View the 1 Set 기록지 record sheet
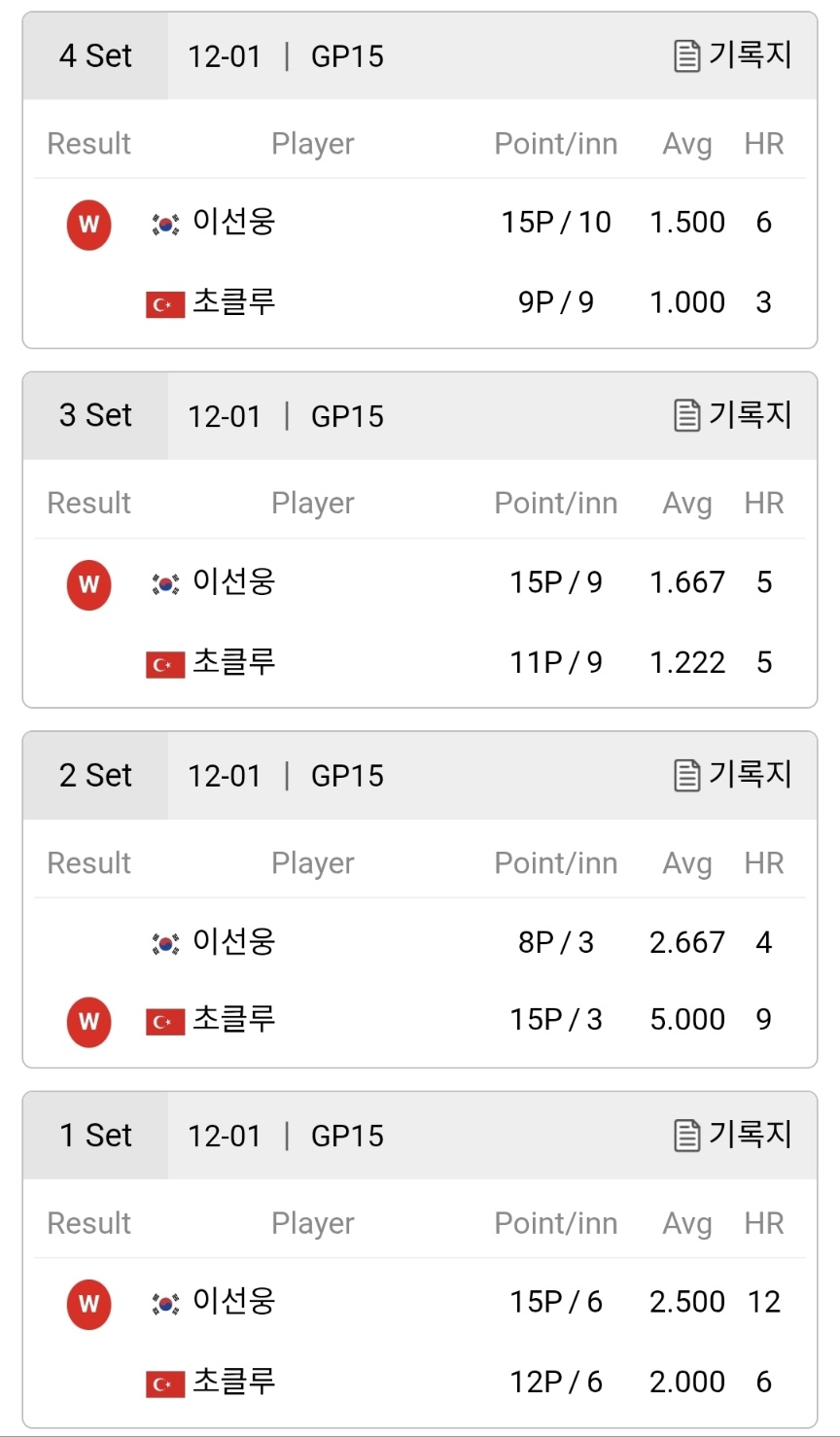This screenshot has width=840, height=1437. coord(733,1136)
